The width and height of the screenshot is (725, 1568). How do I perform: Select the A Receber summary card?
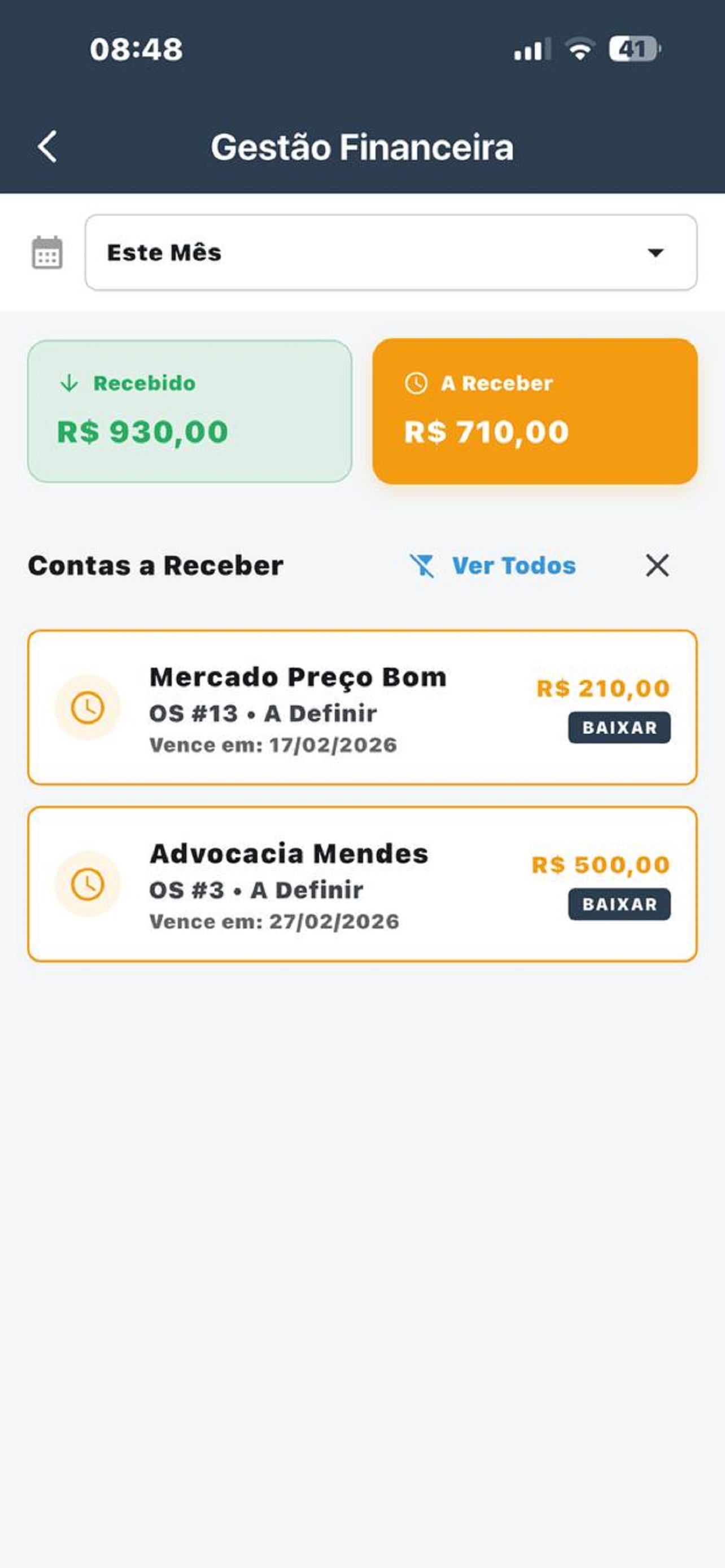tap(535, 411)
